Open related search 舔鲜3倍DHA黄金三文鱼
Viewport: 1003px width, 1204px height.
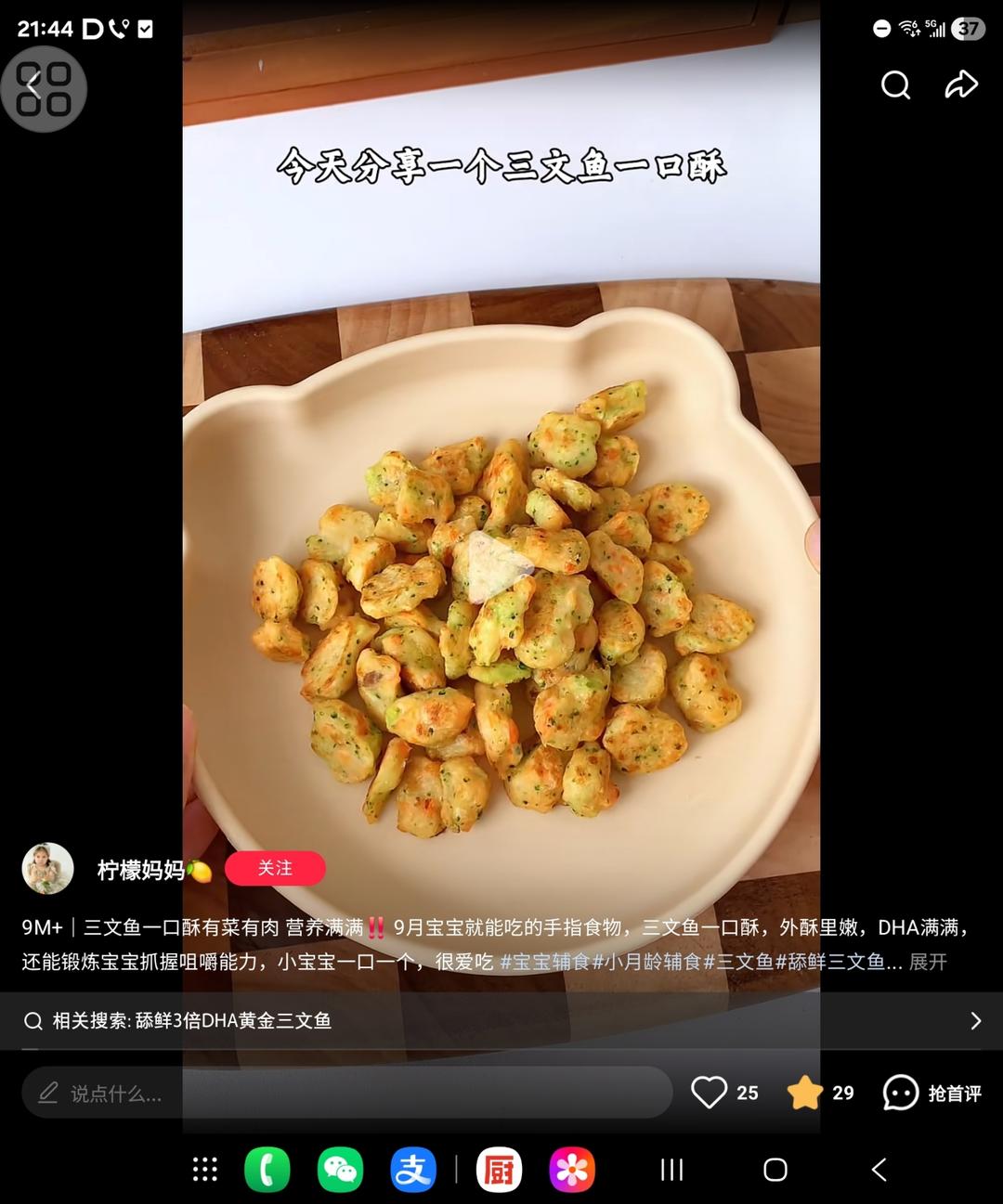click(501, 1021)
